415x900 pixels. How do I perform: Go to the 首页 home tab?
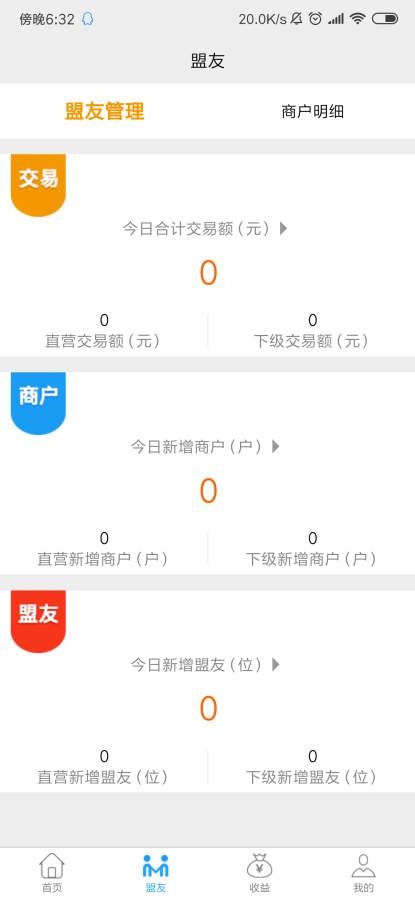pyautogui.click(x=52, y=873)
